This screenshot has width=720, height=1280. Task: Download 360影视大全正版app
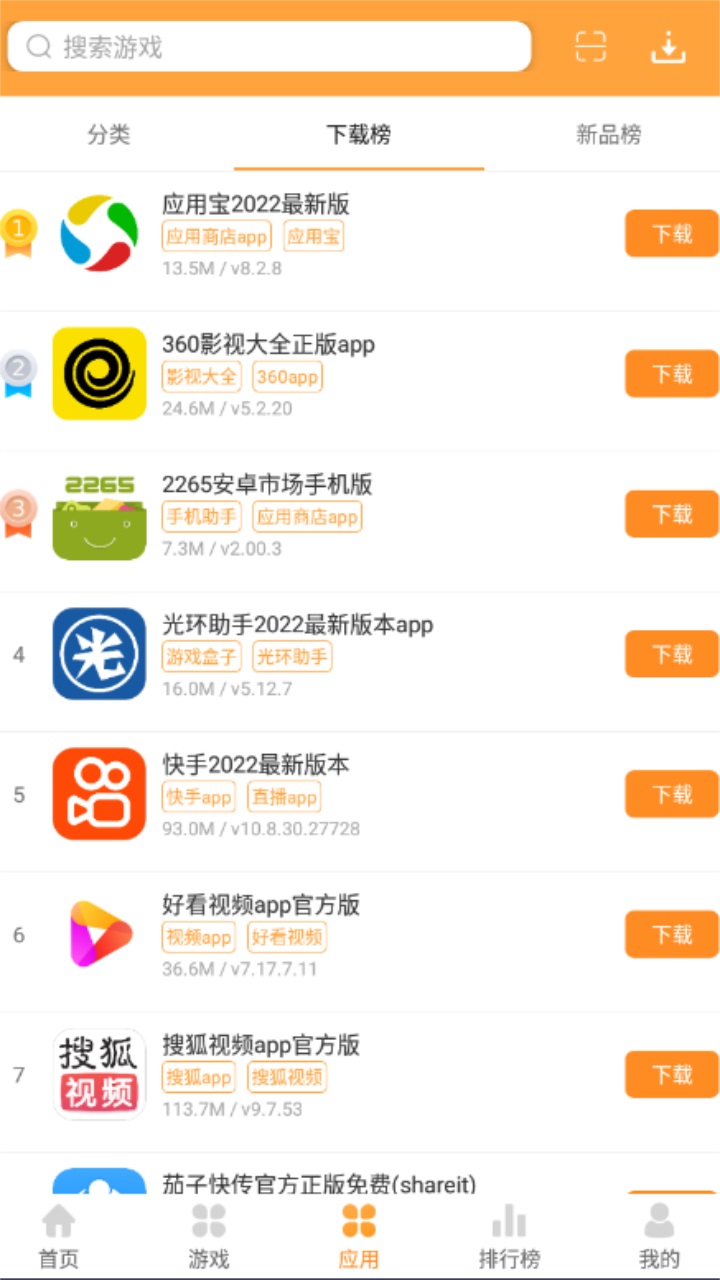point(671,374)
